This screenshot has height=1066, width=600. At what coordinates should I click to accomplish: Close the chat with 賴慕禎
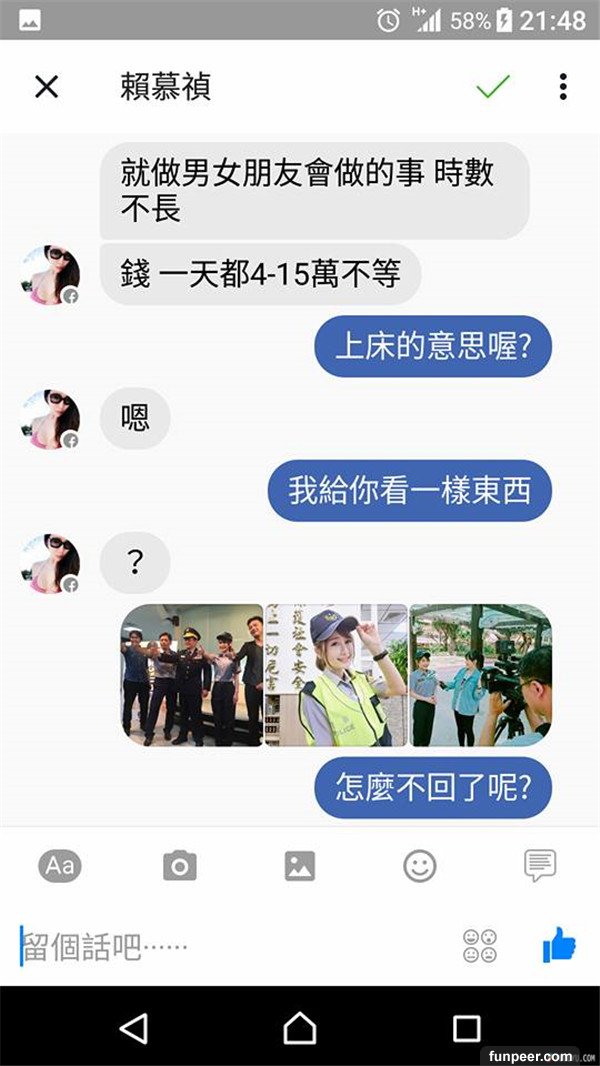coord(46,87)
